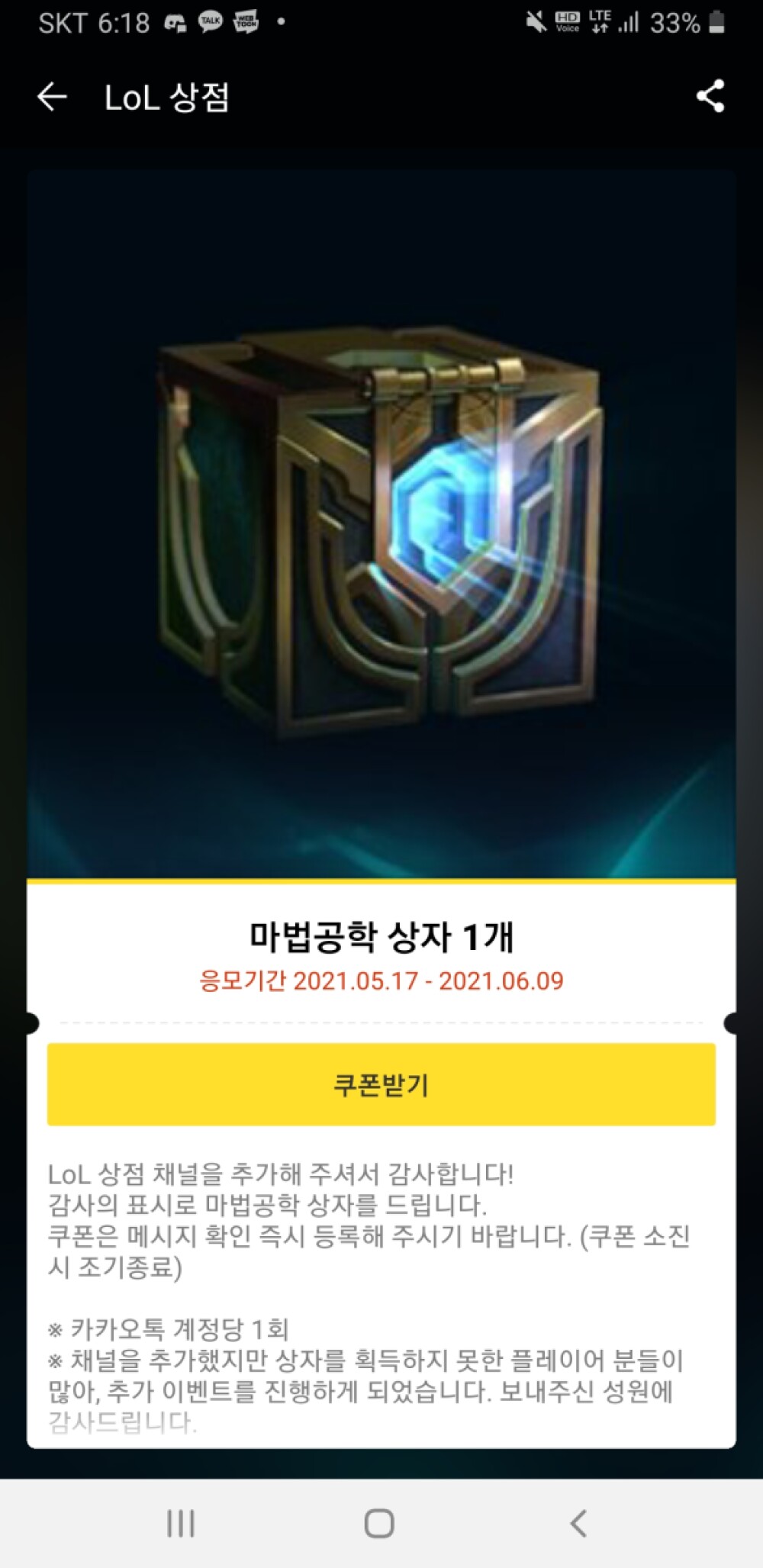Tap the system back button
763x1568 pixels.
point(578,1523)
